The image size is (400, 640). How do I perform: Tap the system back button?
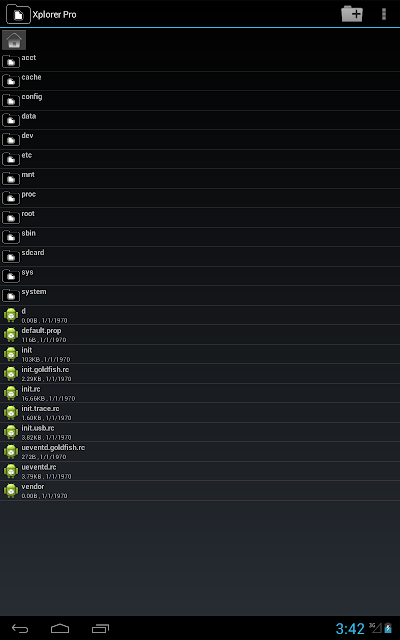pos(20,628)
